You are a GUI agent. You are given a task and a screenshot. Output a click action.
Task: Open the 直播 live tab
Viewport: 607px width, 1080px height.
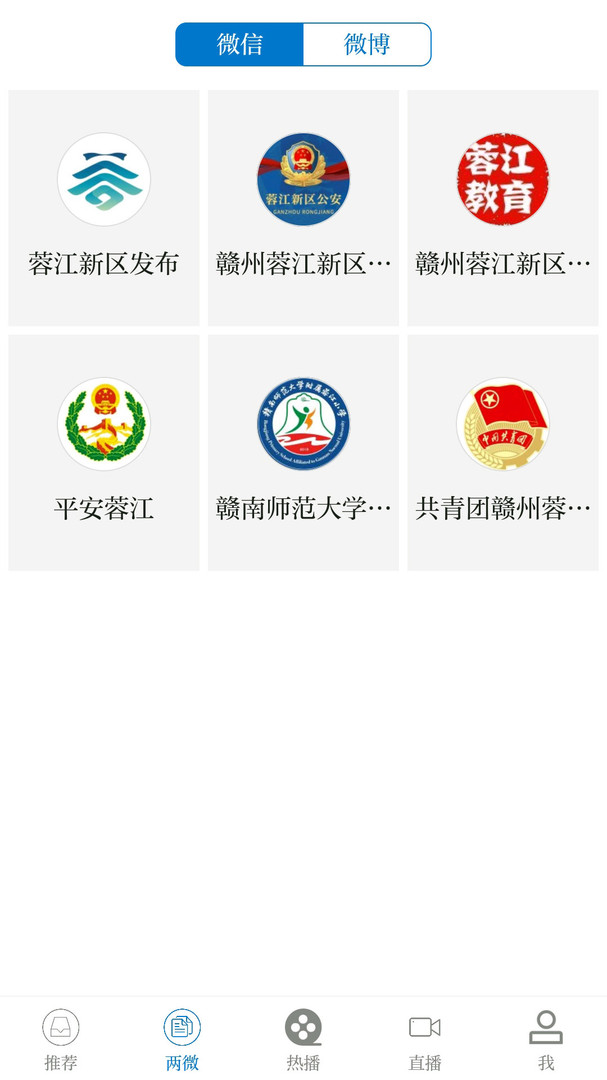click(425, 1039)
